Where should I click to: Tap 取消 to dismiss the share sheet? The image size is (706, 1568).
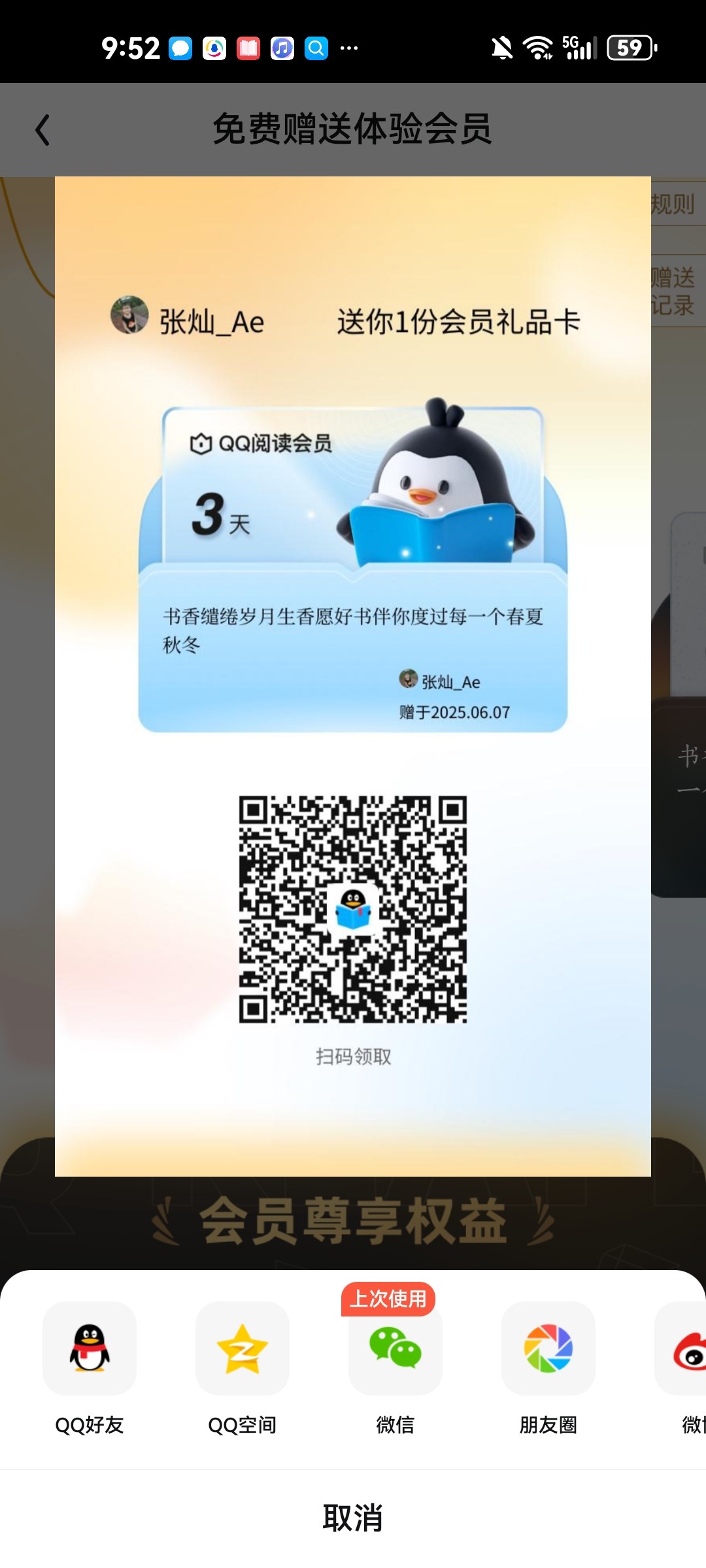click(353, 1518)
